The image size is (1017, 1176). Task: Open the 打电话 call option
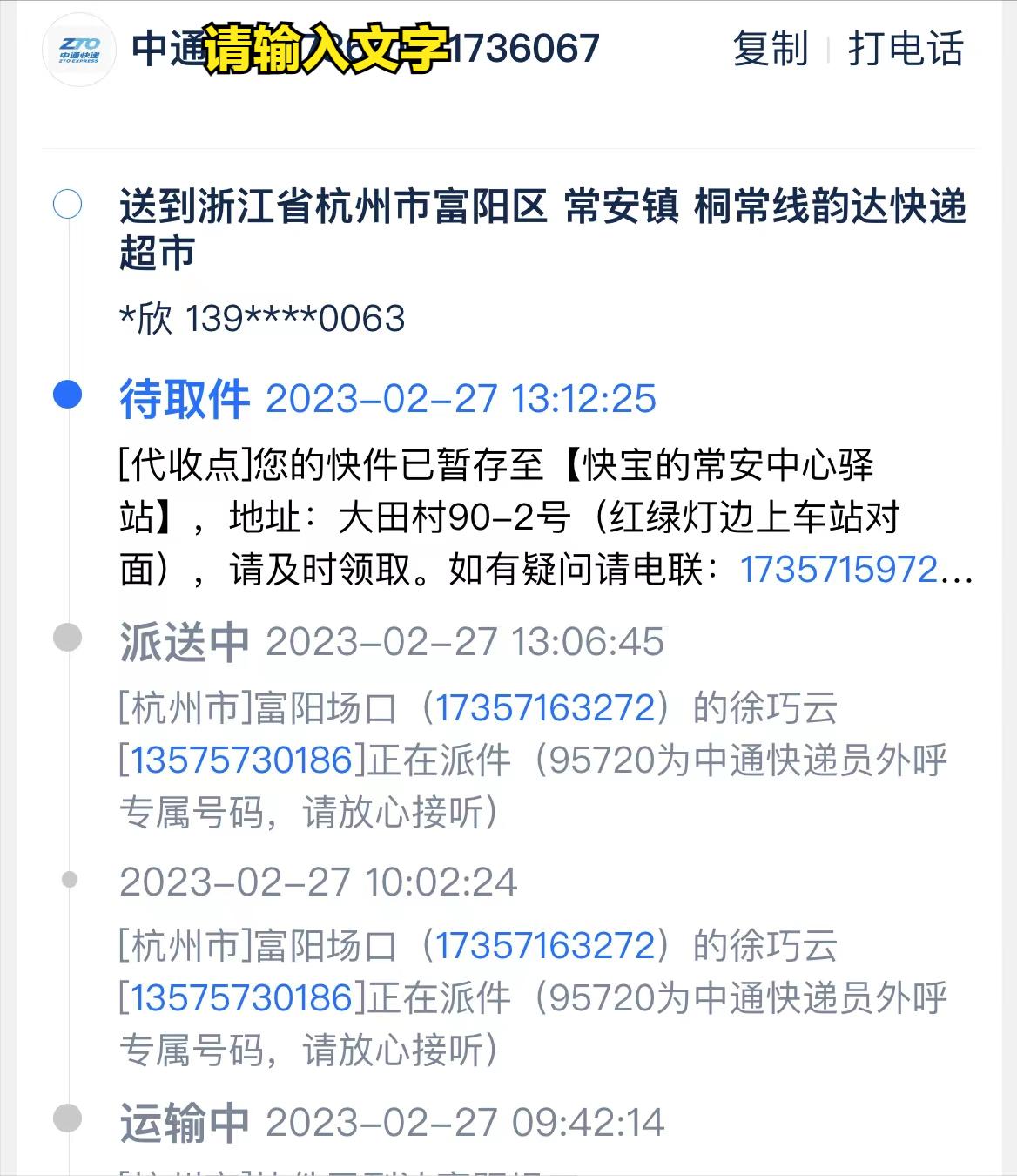pyautogui.click(x=903, y=51)
